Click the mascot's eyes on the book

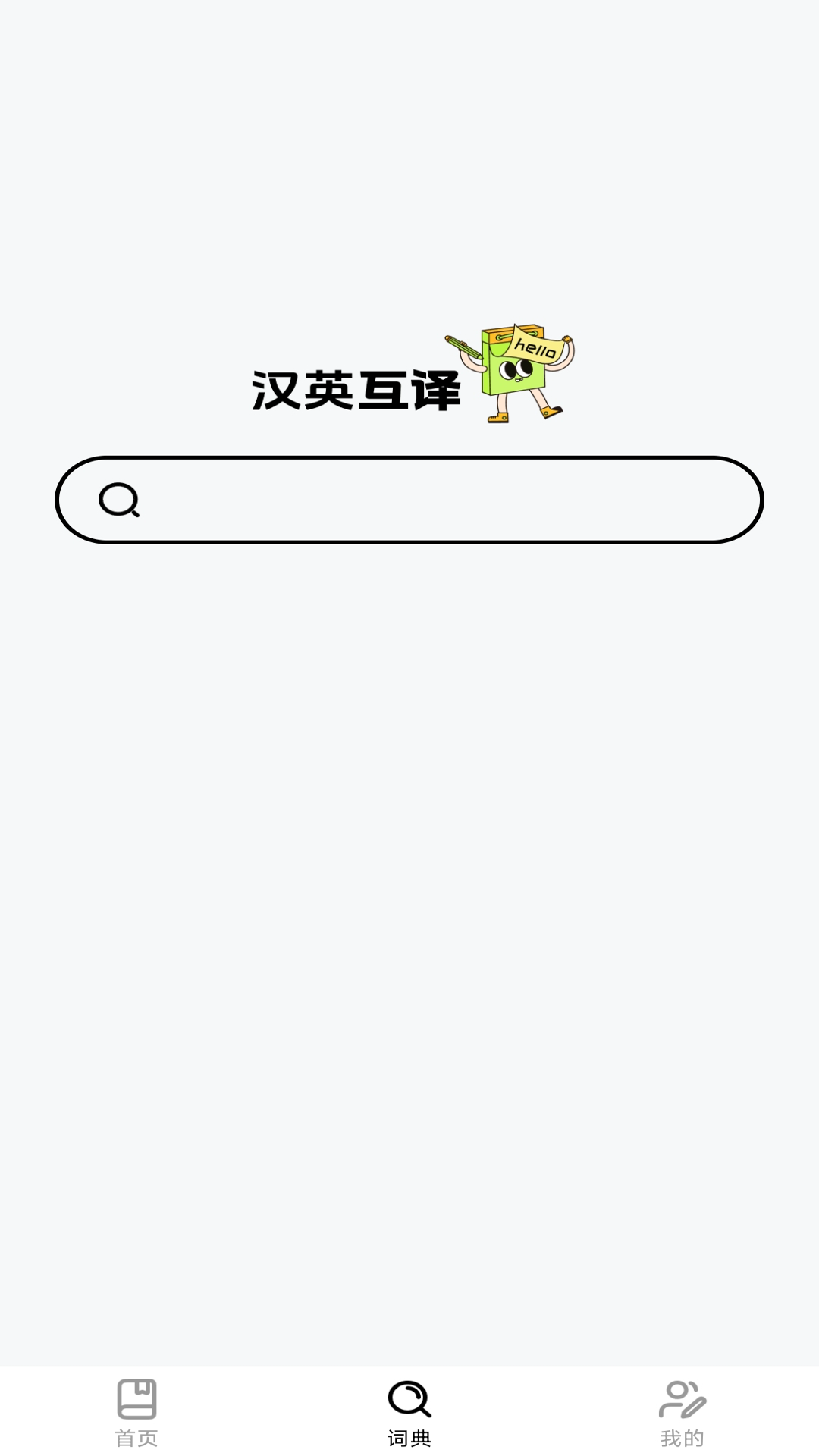click(516, 371)
